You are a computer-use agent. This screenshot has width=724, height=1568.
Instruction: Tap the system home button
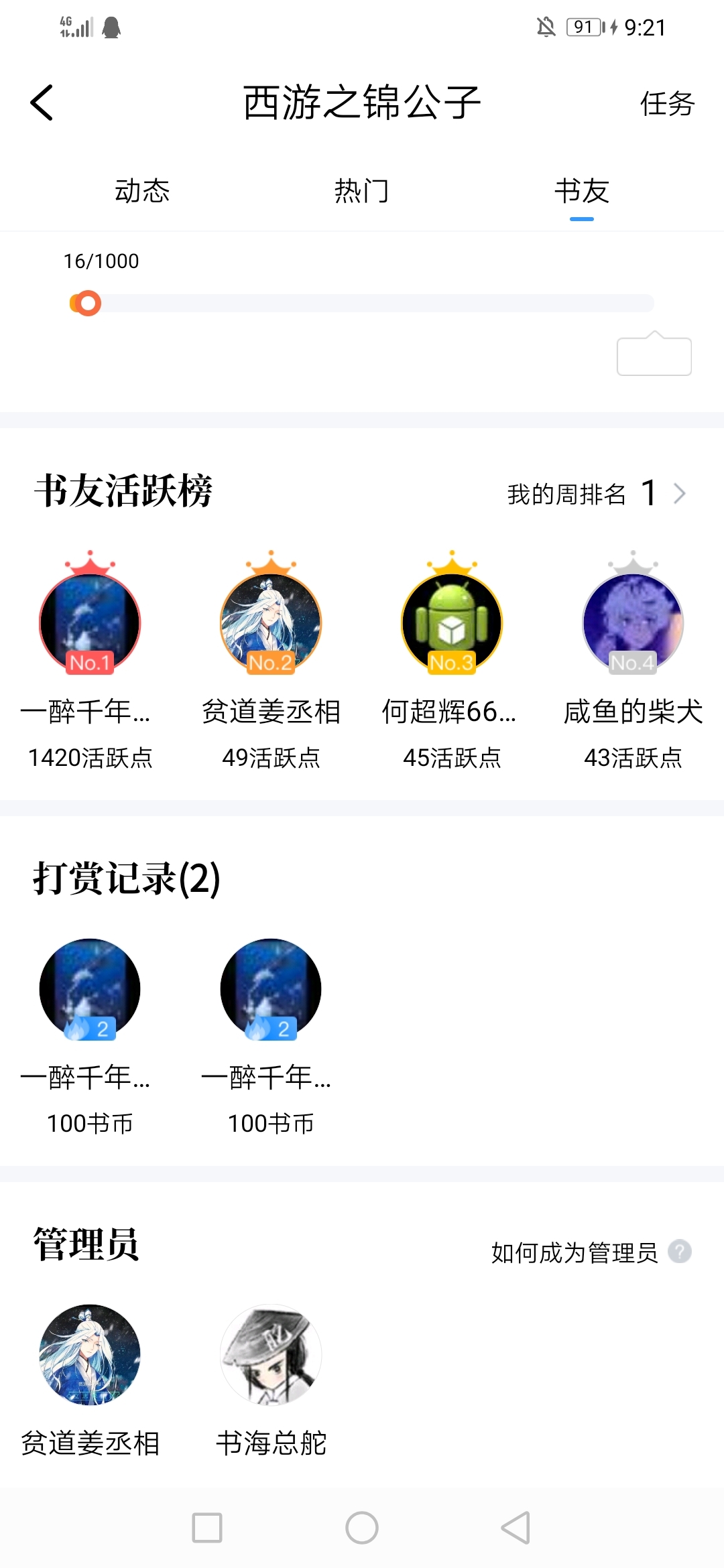point(362,1528)
